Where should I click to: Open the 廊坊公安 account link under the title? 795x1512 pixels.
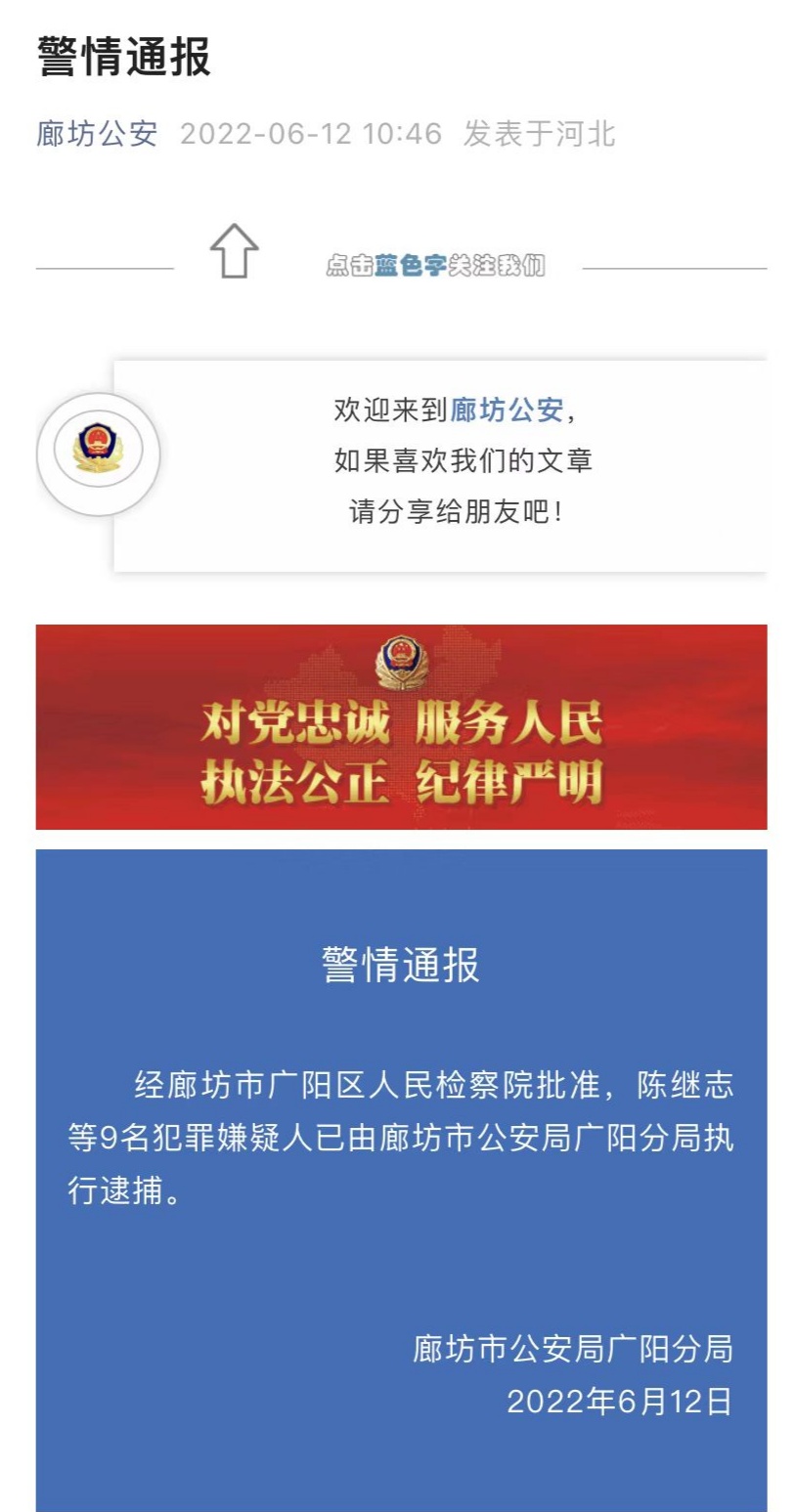tap(97, 134)
